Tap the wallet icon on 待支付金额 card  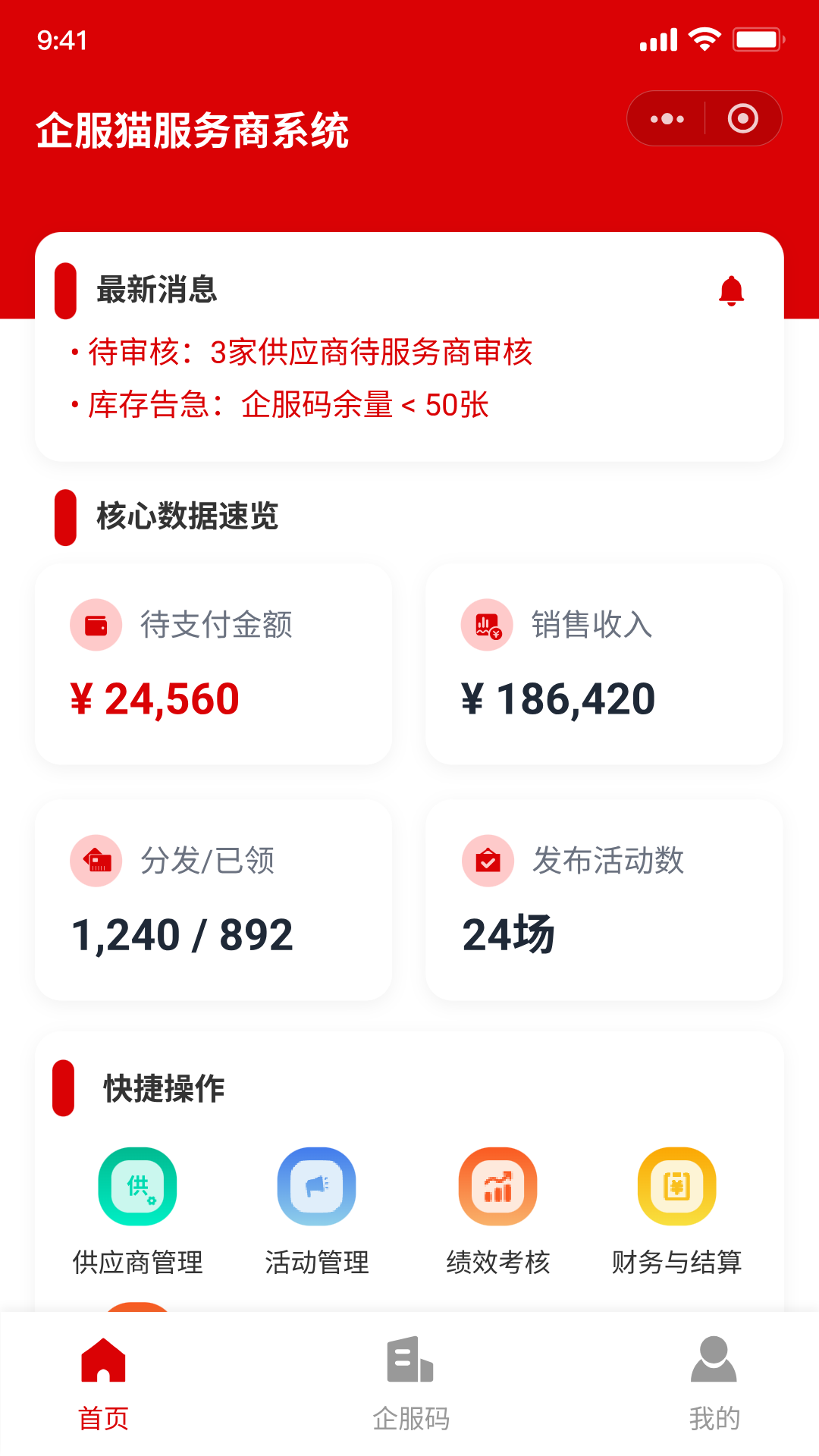pos(96,624)
